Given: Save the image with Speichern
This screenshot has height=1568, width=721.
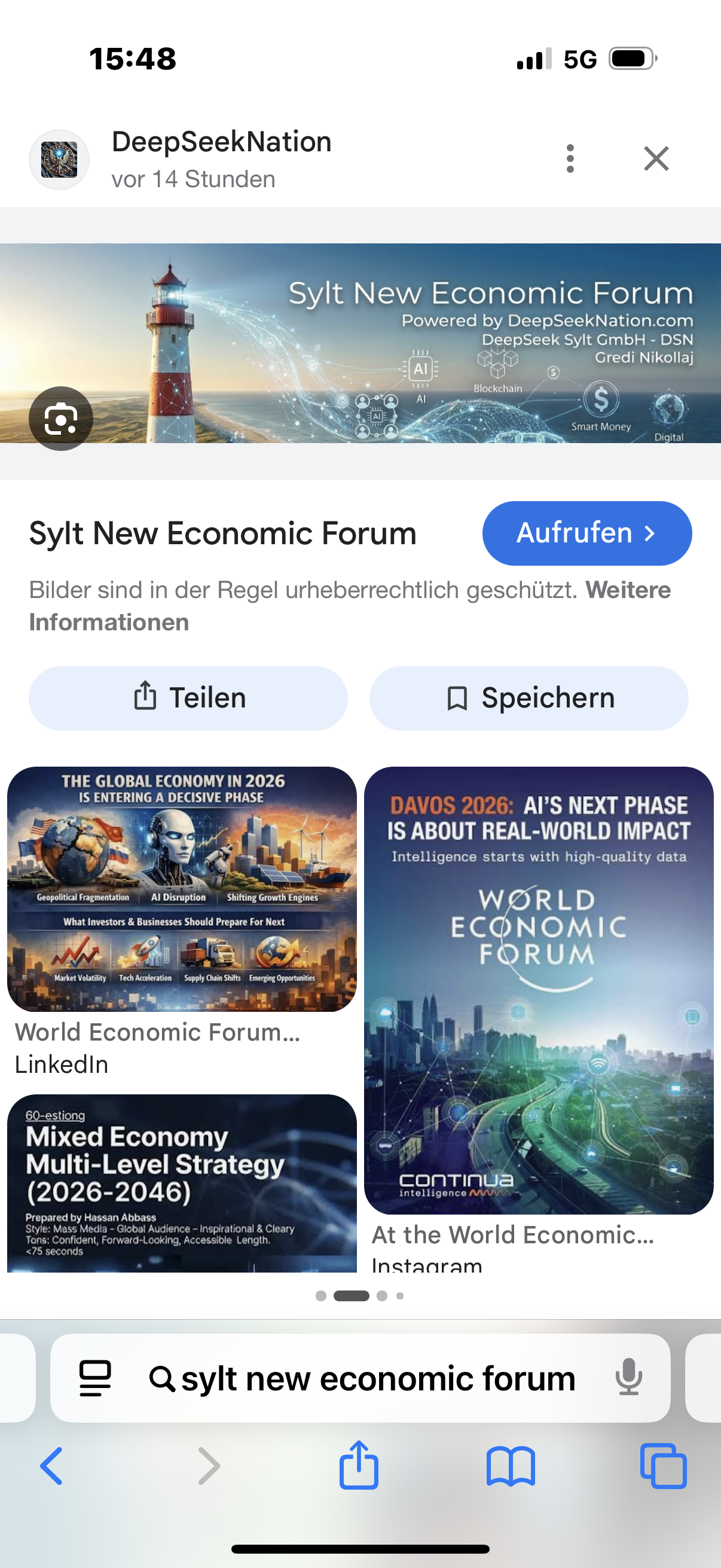Looking at the screenshot, I should pos(528,698).
